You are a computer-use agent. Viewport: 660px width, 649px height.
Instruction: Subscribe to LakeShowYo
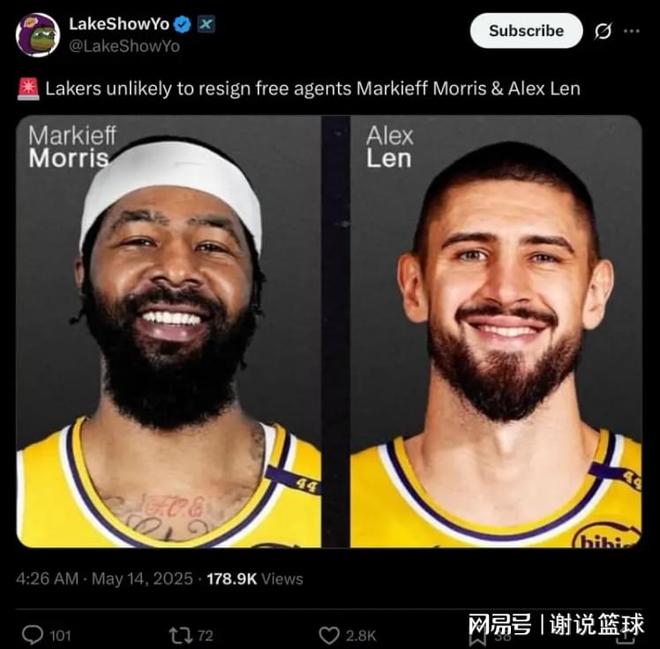pos(526,31)
